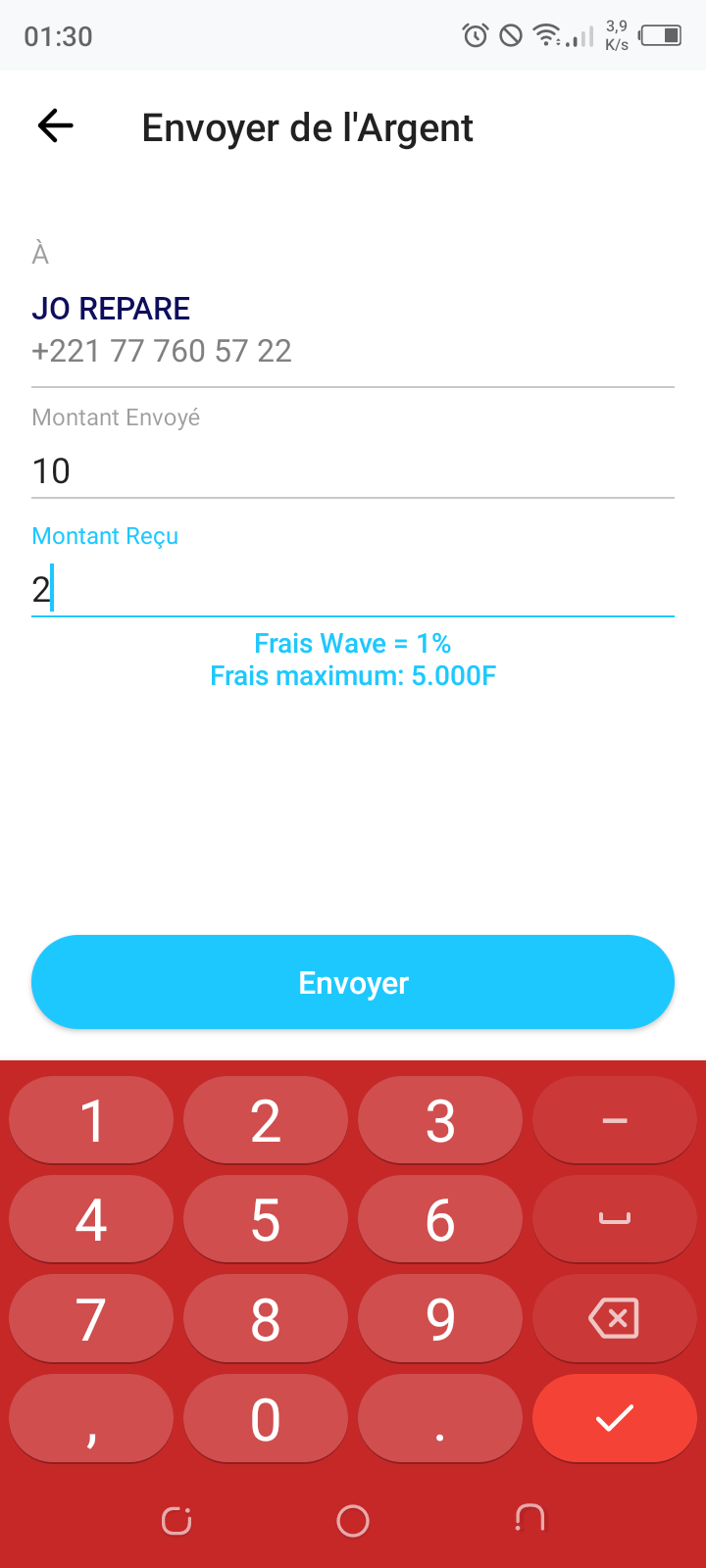Focus the Montant Envoyé field
This screenshot has width=706, height=1568.
click(353, 470)
